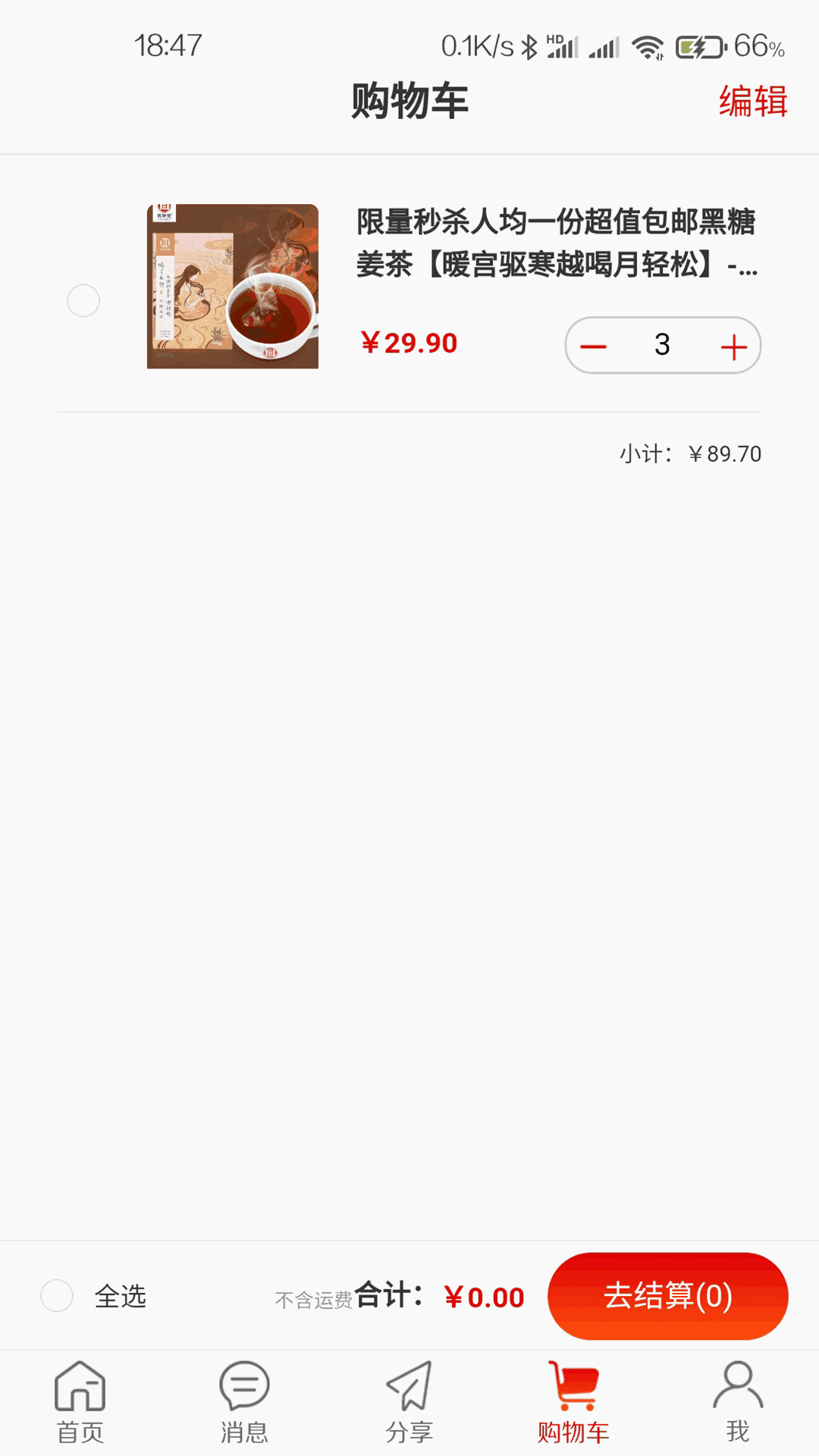Decrease 黑糖姜茶 quantity with minus
Image resolution: width=819 pixels, height=1456 pixels.
pos(593,347)
